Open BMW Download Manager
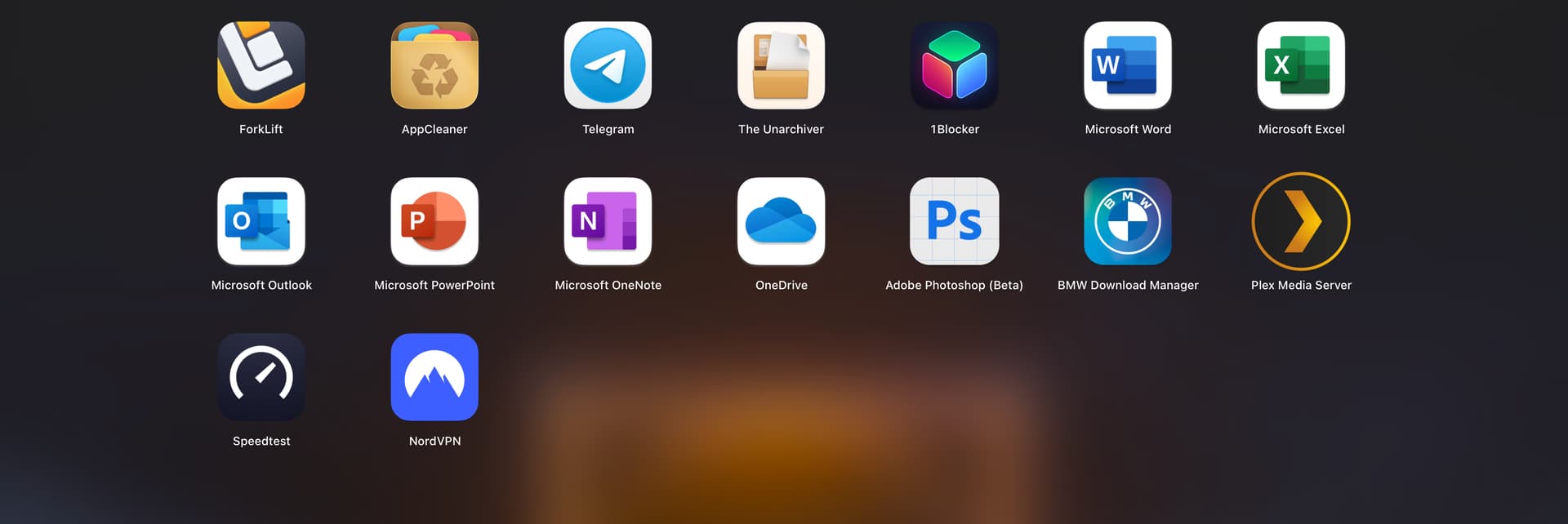The height and width of the screenshot is (524, 1568). point(1128,221)
